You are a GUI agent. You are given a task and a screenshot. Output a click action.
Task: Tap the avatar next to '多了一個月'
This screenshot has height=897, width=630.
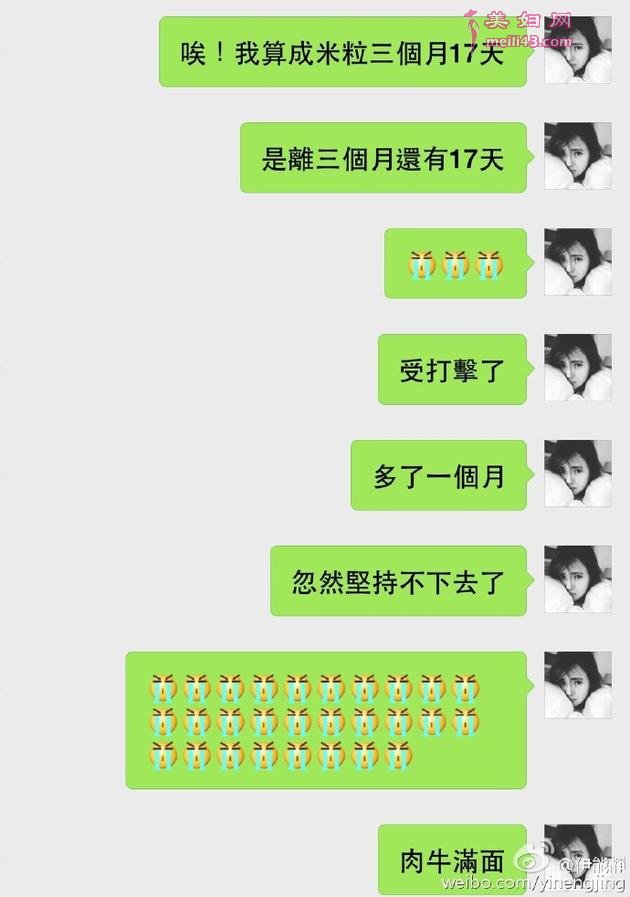click(x=578, y=474)
